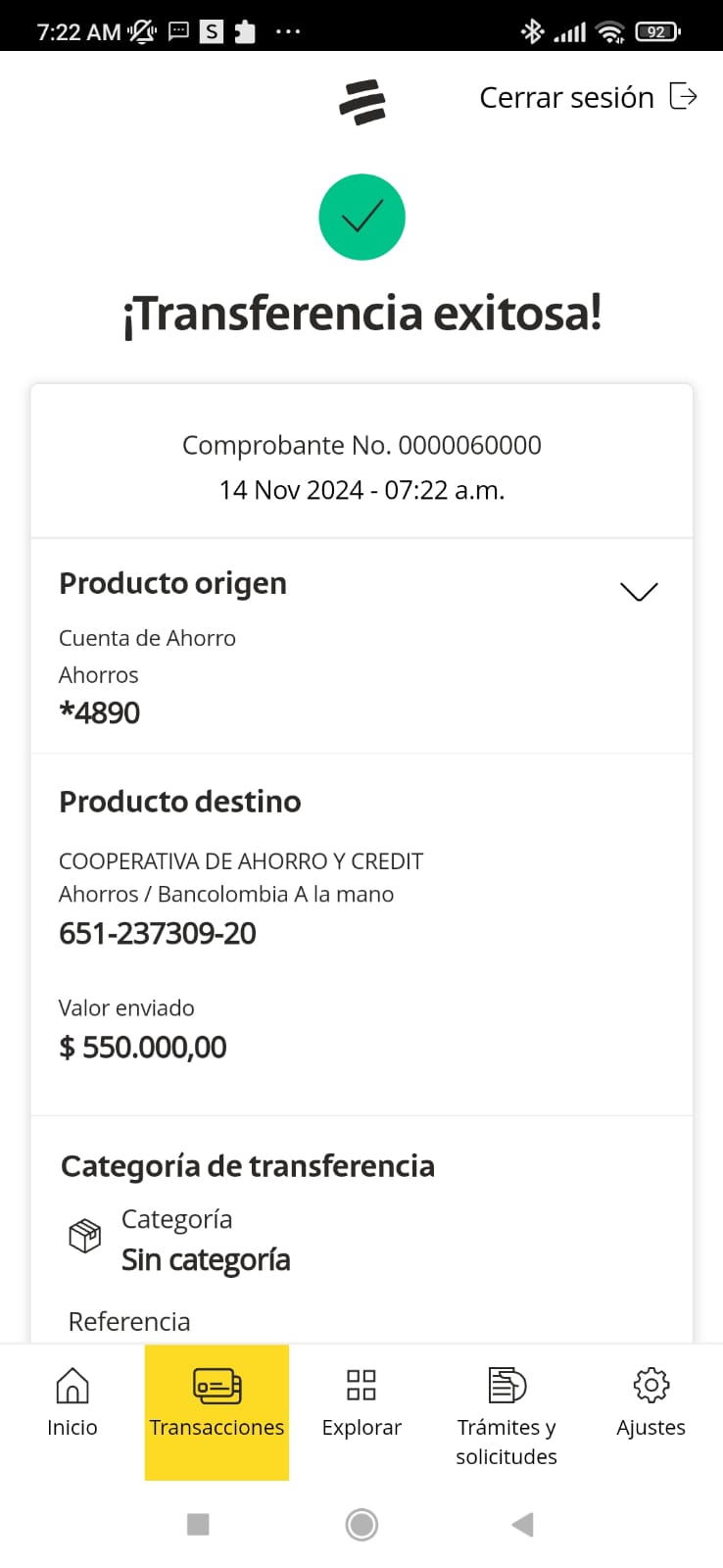Expand the Producto origen details chevron
The width and height of the screenshot is (723, 1568).
pyautogui.click(x=639, y=591)
